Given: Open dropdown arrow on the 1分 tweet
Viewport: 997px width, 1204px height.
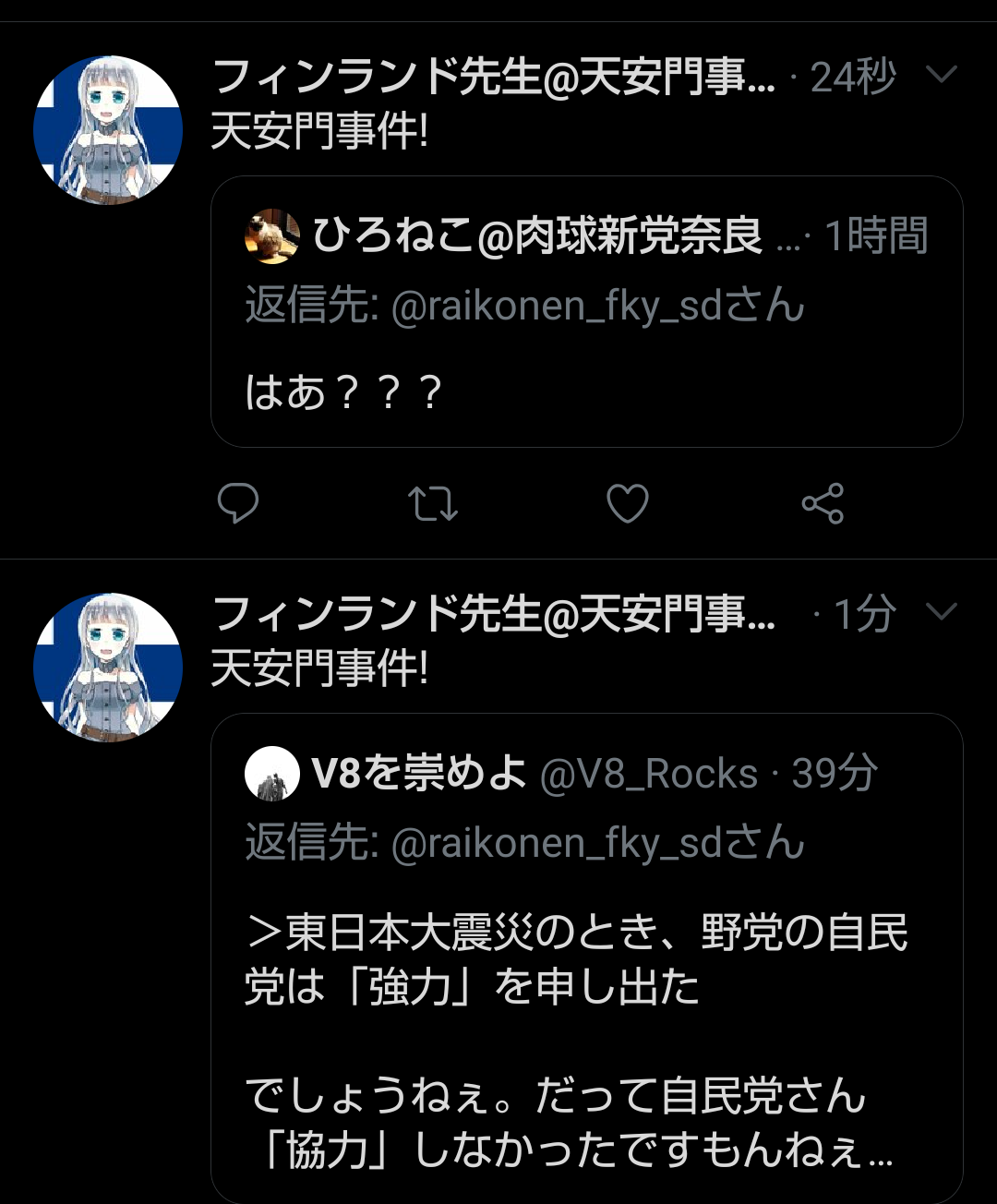Looking at the screenshot, I should point(941,611).
